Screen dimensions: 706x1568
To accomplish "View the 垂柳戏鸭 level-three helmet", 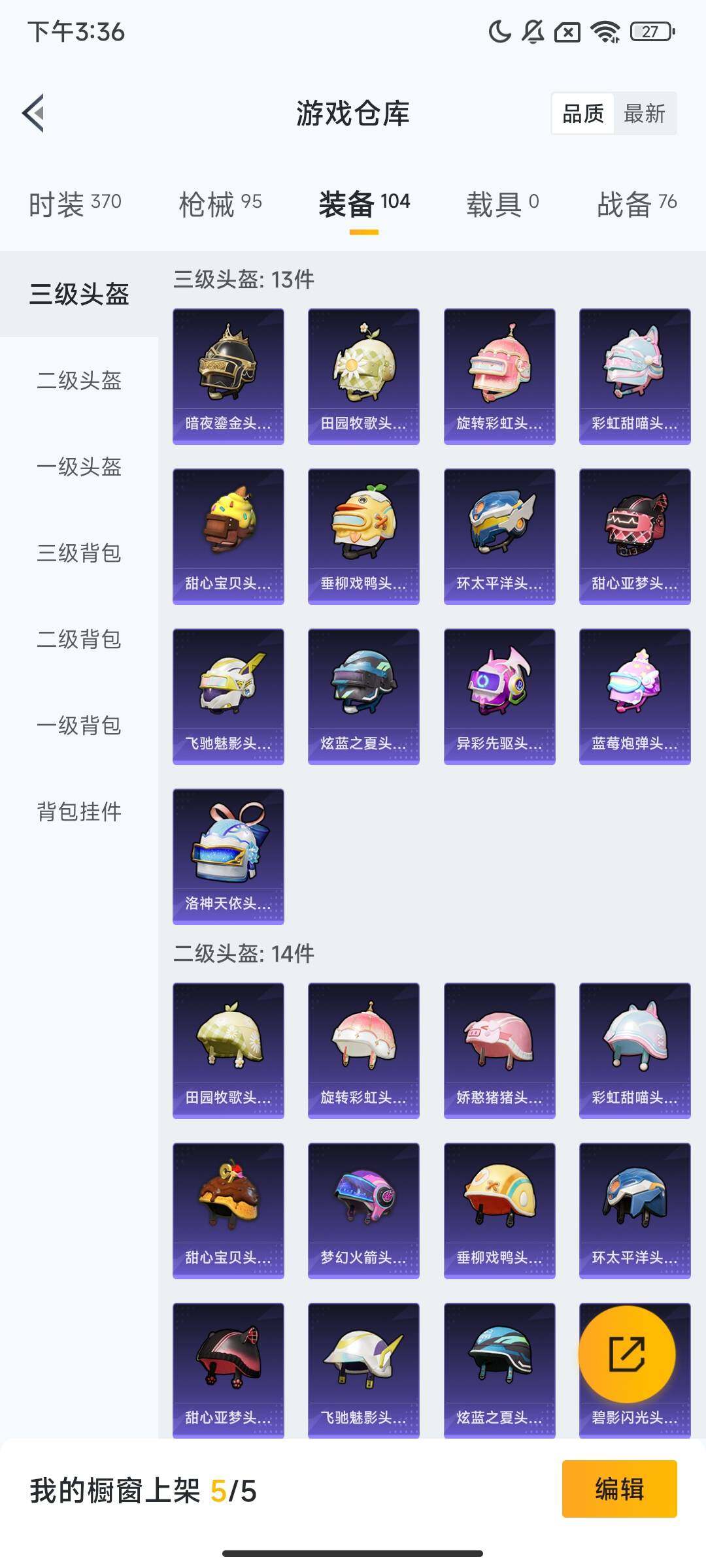I will pyautogui.click(x=363, y=536).
